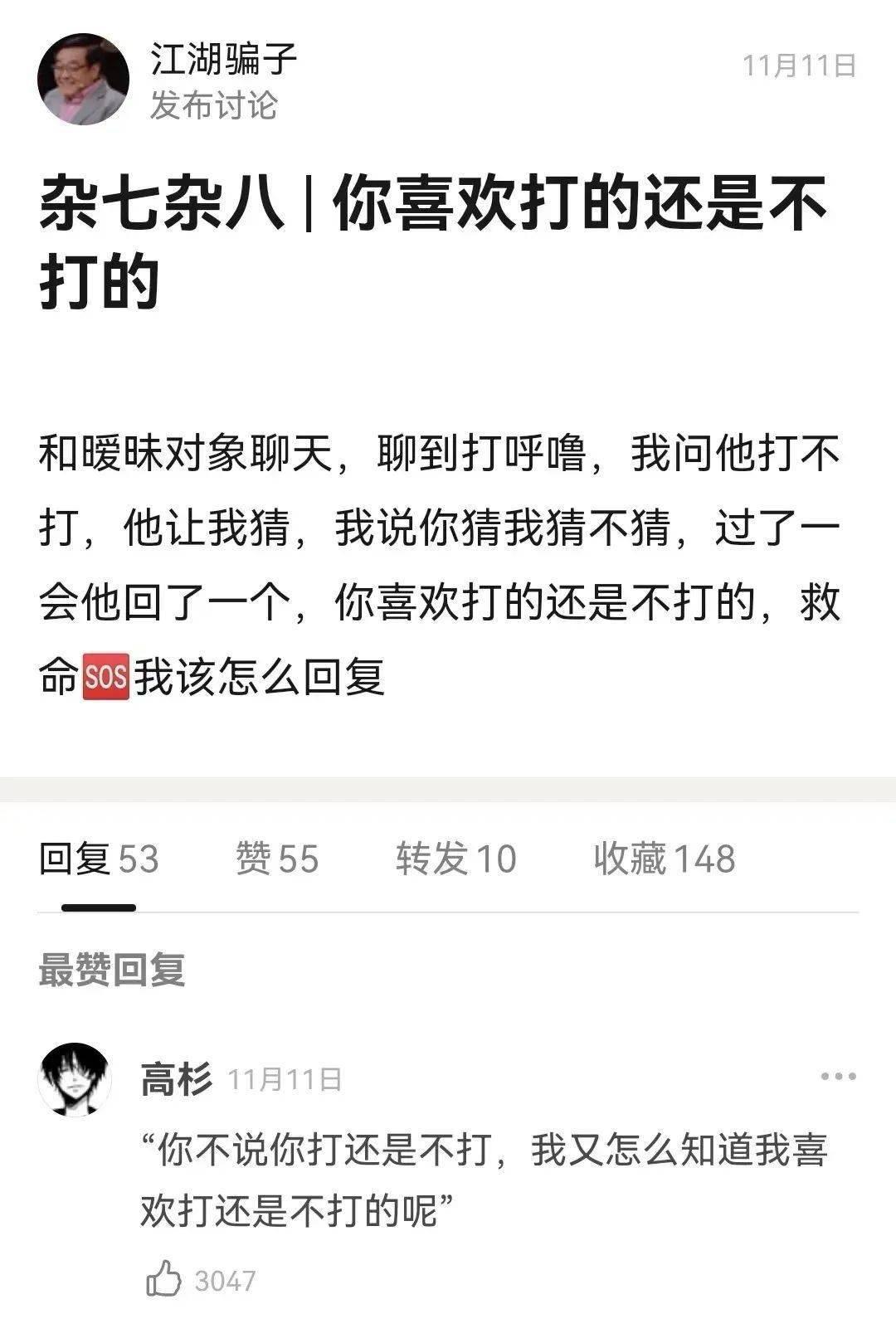Image resolution: width=896 pixels, height=1338 pixels.
Task: Switch to the 赞 55 tab
Action: point(277,859)
